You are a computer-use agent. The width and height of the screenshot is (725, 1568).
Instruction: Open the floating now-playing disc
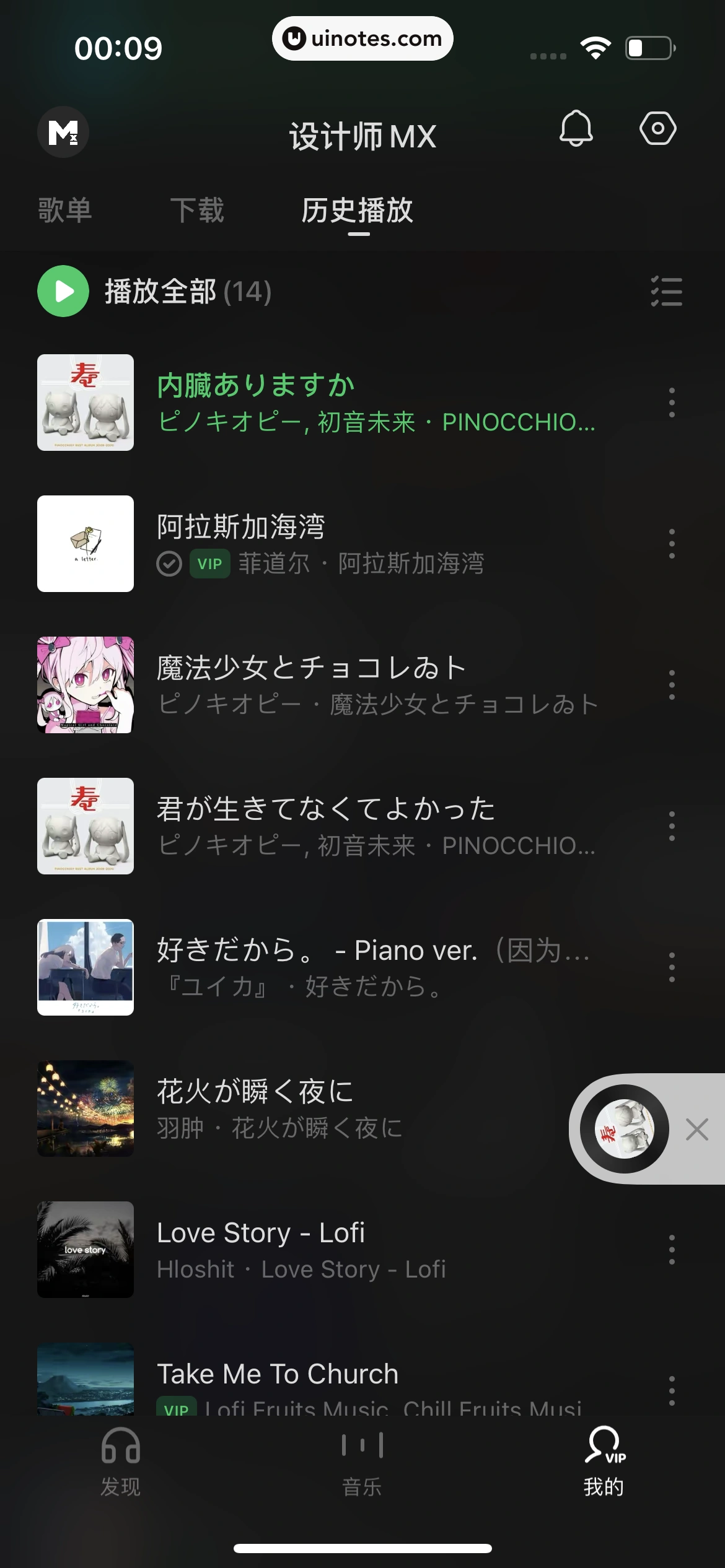point(625,1129)
